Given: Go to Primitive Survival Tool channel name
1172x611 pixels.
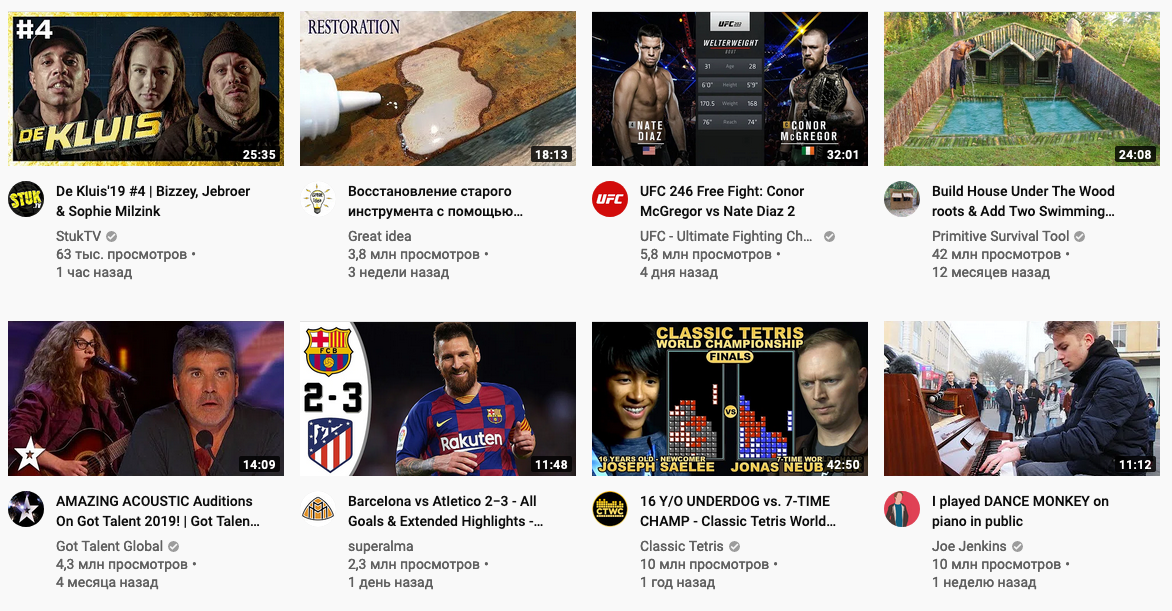Looking at the screenshot, I should [x=1000, y=236].
